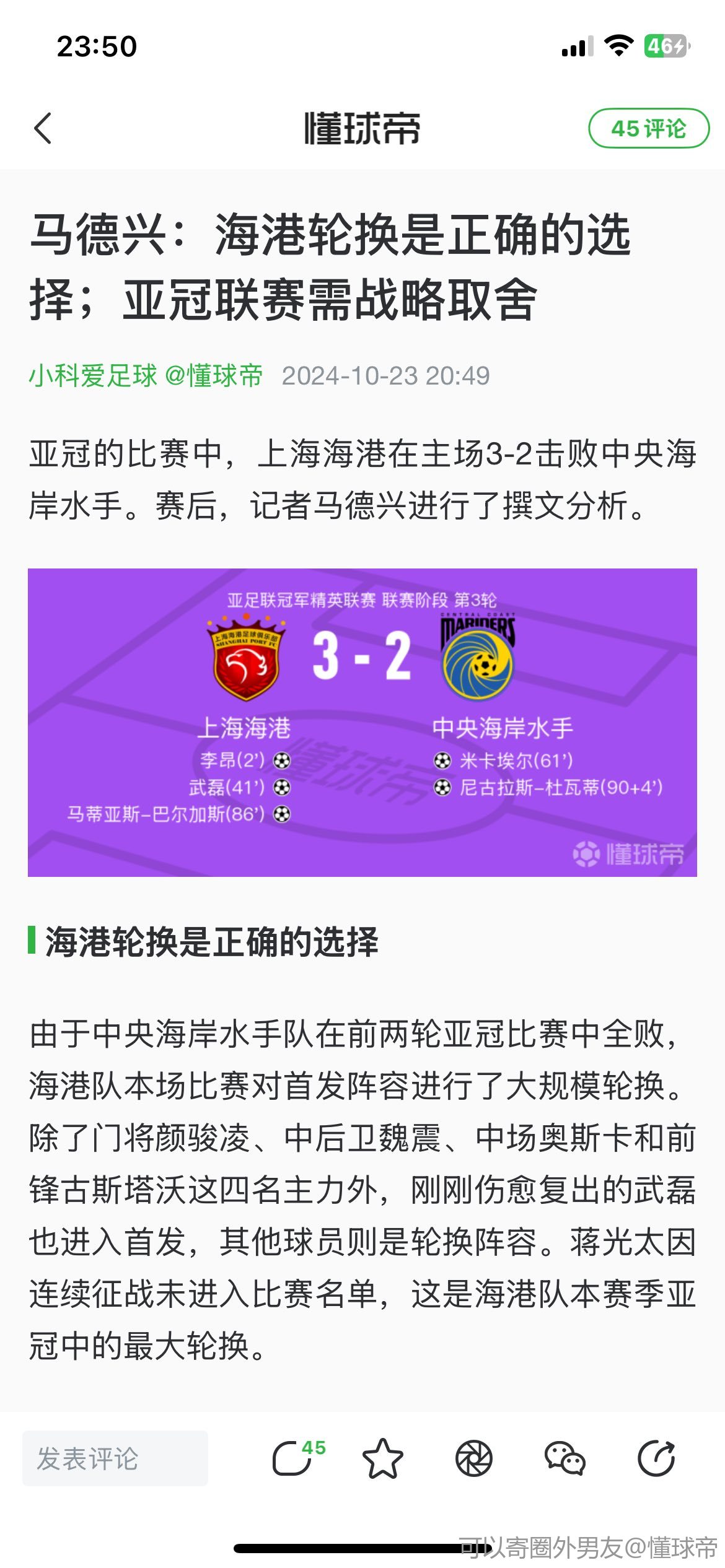Tap the 发表评论 comment field

[115, 1458]
